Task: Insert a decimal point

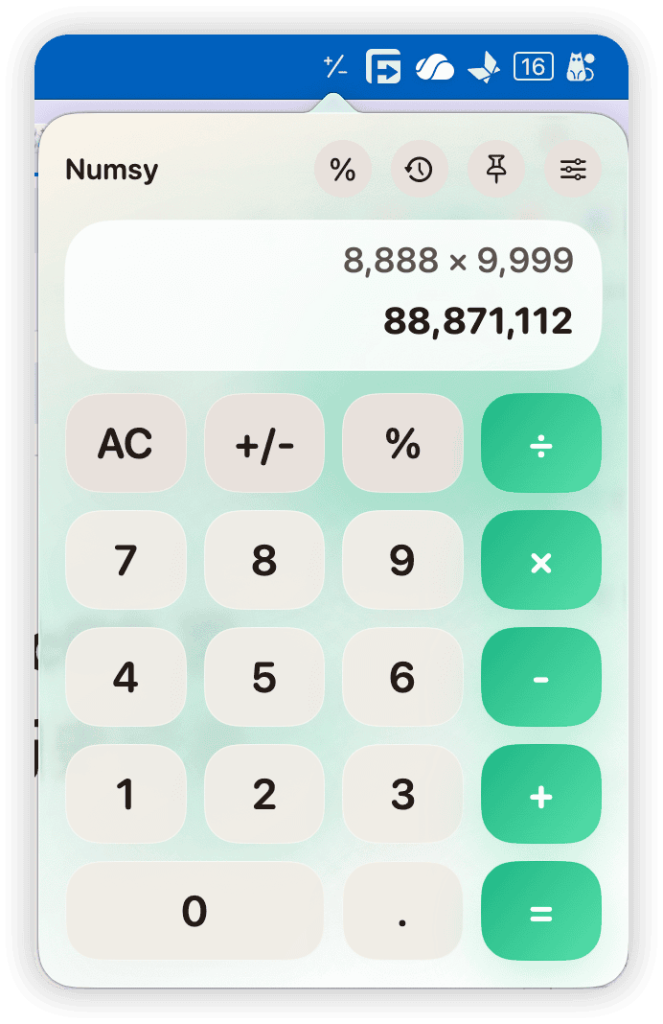Action: coord(402,912)
